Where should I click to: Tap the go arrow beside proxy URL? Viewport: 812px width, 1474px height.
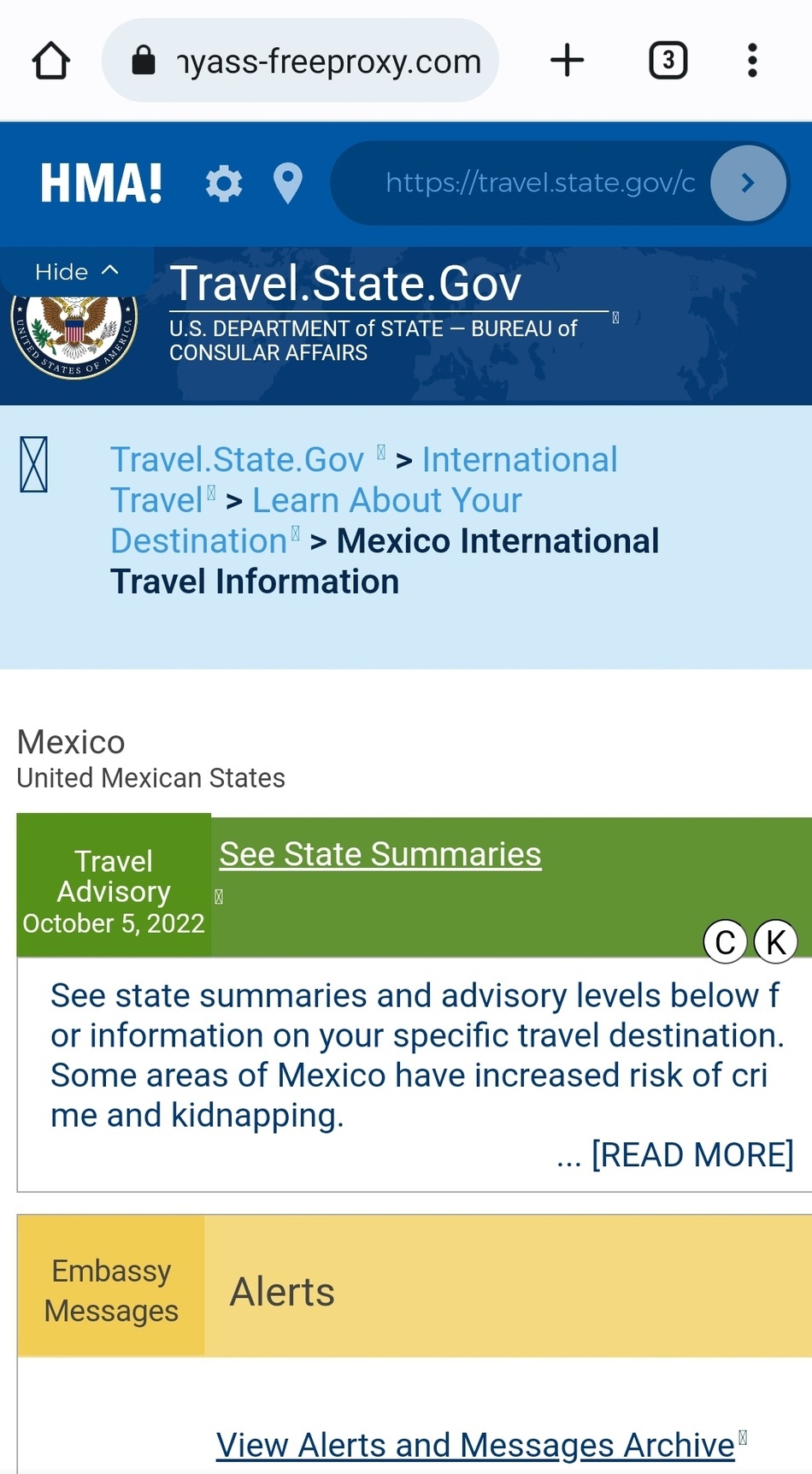pos(748,183)
